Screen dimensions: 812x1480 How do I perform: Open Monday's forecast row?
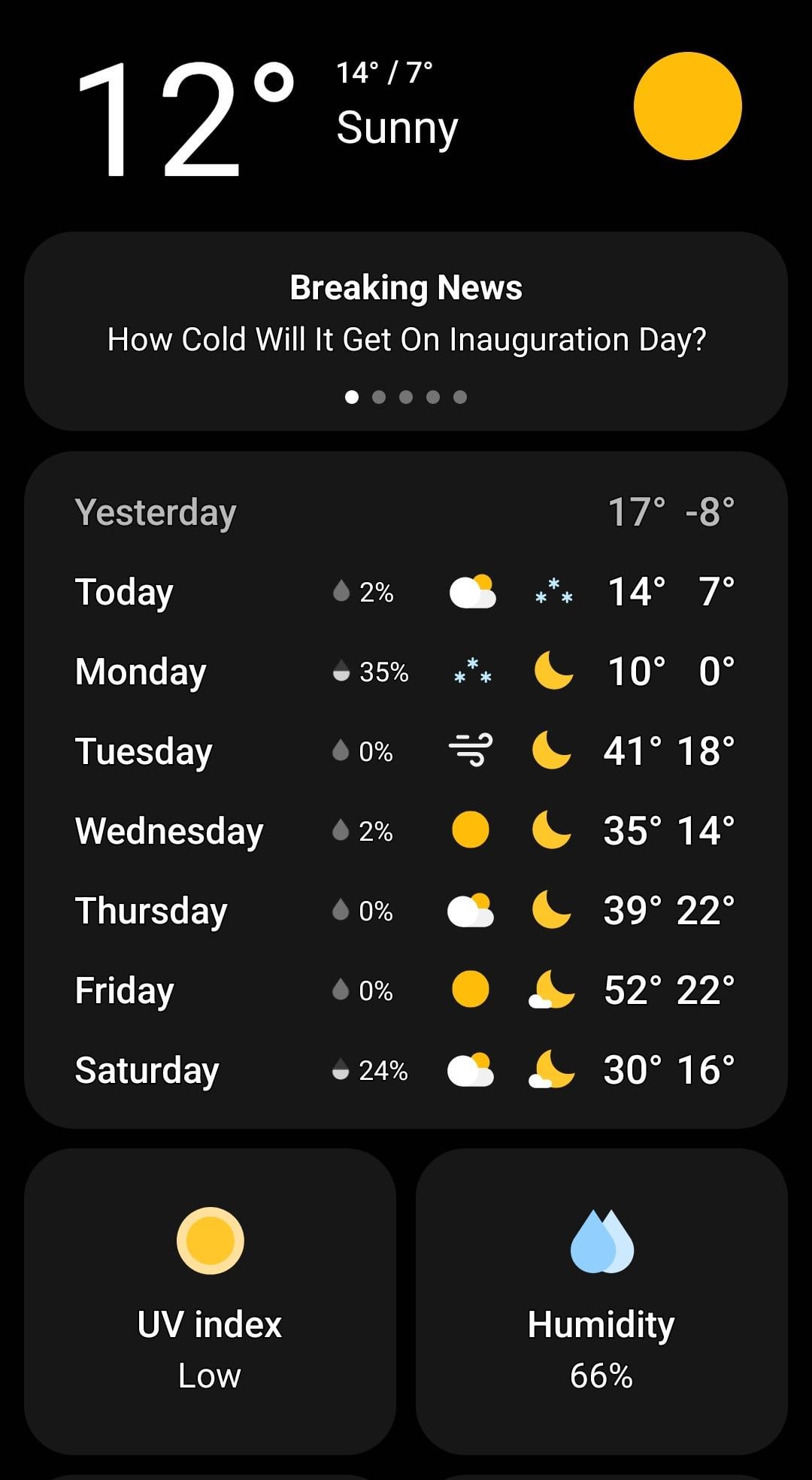(x=406, y=671)
